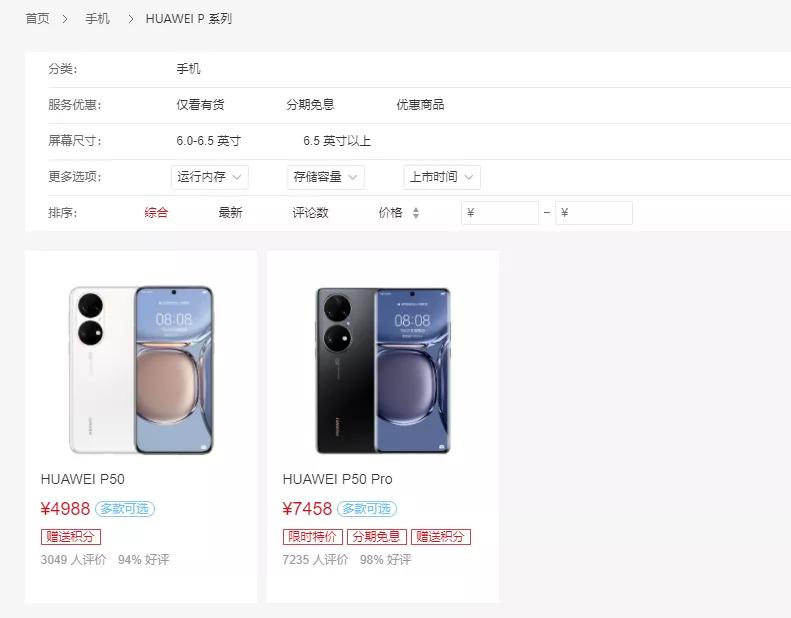Screen dimensions: 791x618
Task: Sort products by 评论数
Action: [310, 213]
